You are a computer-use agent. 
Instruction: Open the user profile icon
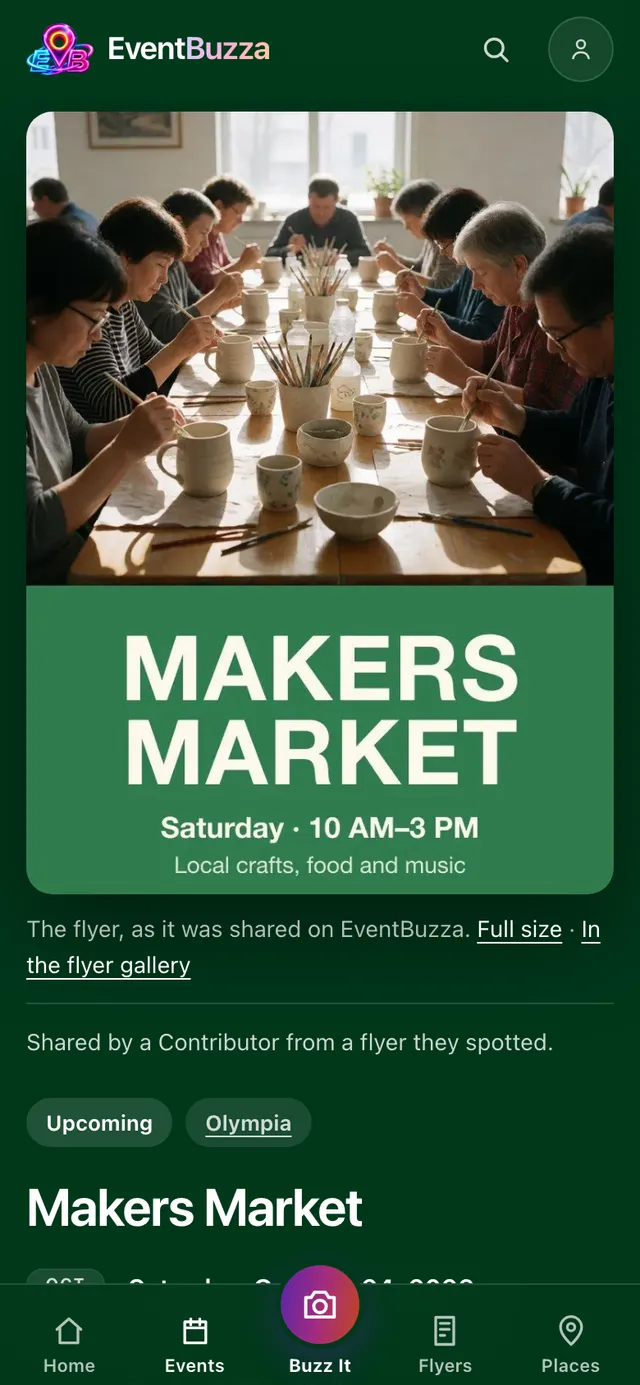click(581, 49)
